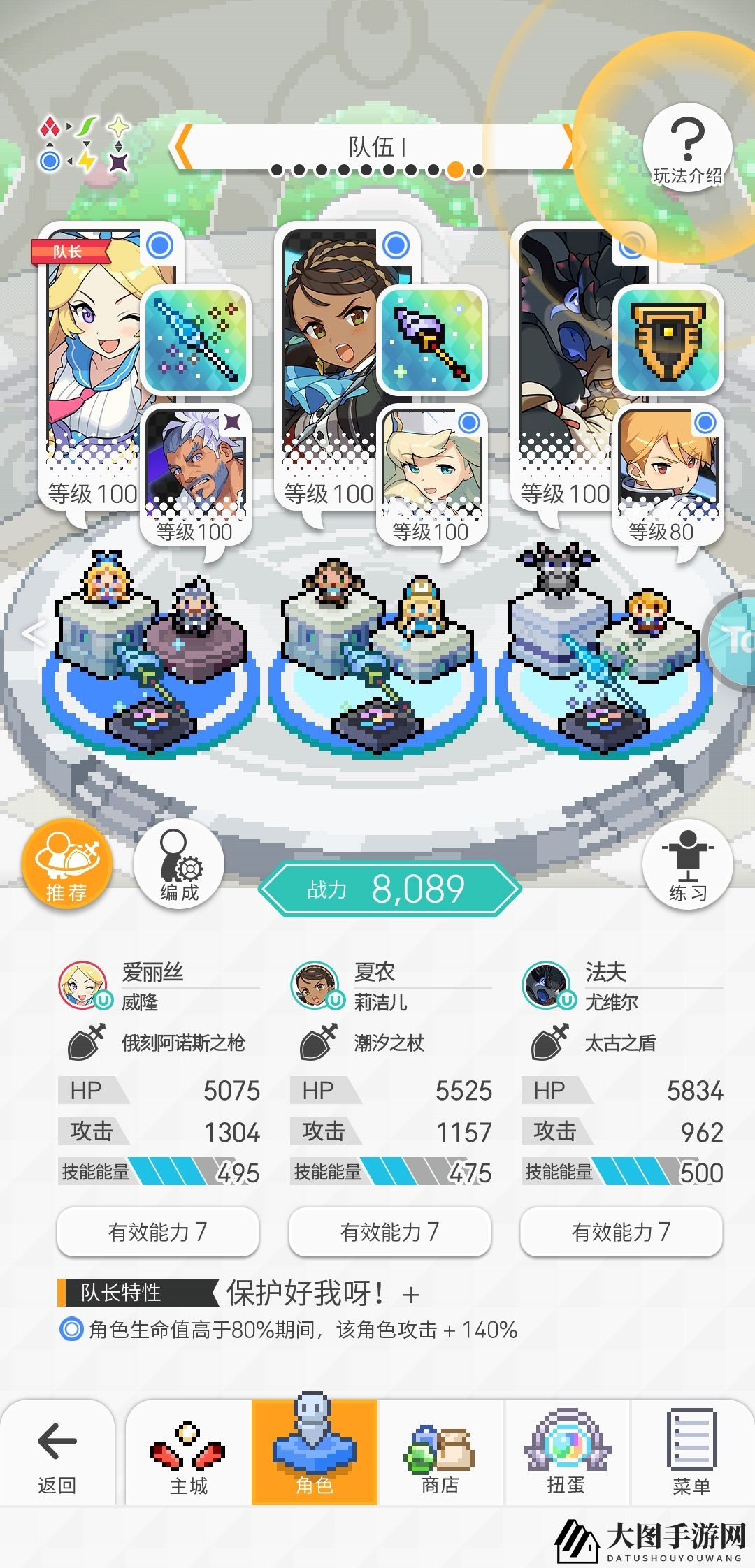Open the 俄刻阿诺斯之枪 weapon slot
This screenshot has height=1568, width=755.
(196, 340)
